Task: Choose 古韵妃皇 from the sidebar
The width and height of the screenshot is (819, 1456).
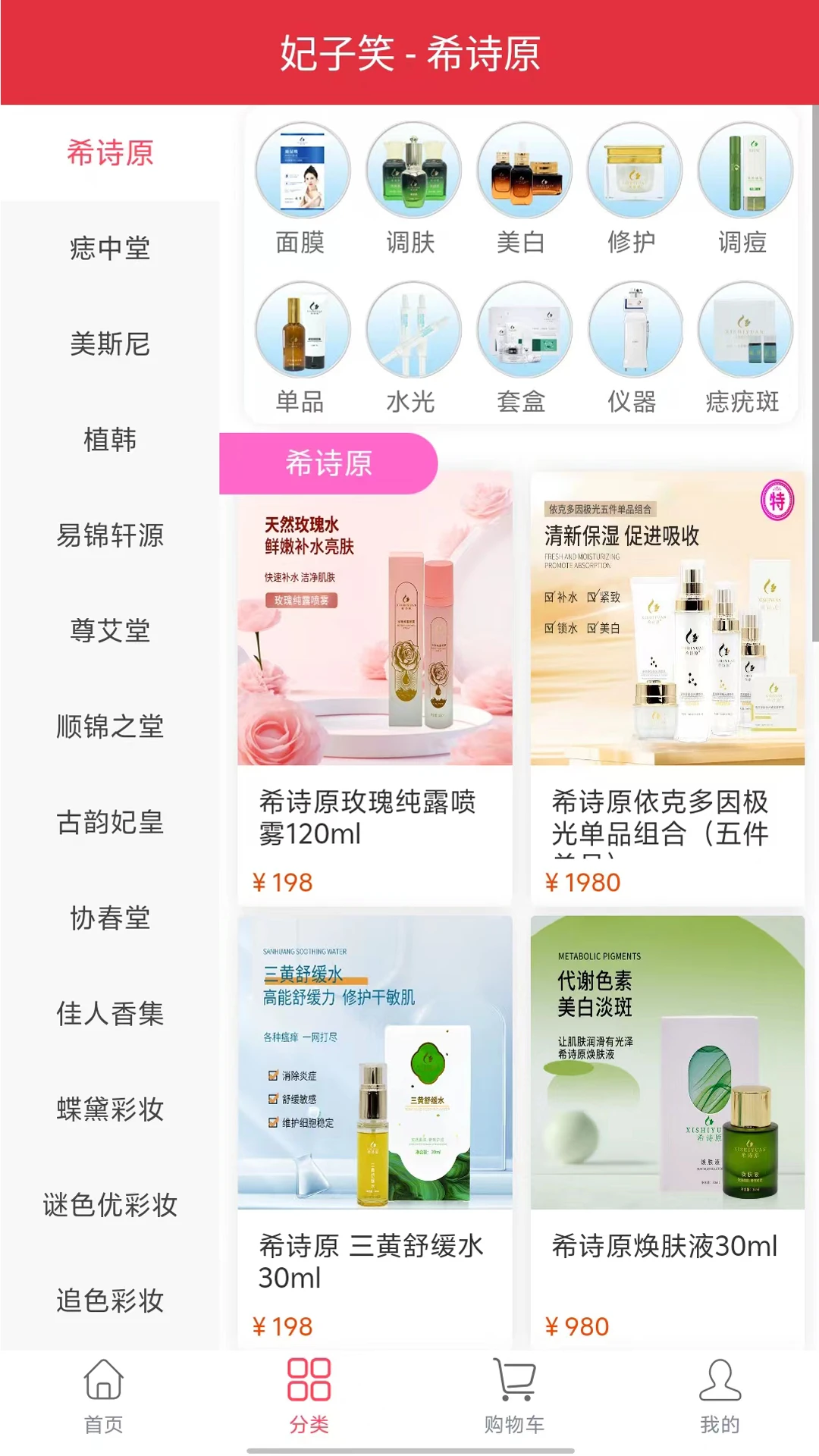Action: (x=110, y=823)
